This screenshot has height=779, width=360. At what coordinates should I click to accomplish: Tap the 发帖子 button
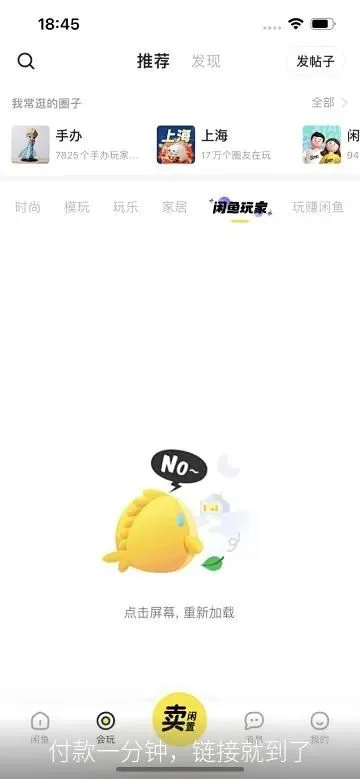click(315, 61)
